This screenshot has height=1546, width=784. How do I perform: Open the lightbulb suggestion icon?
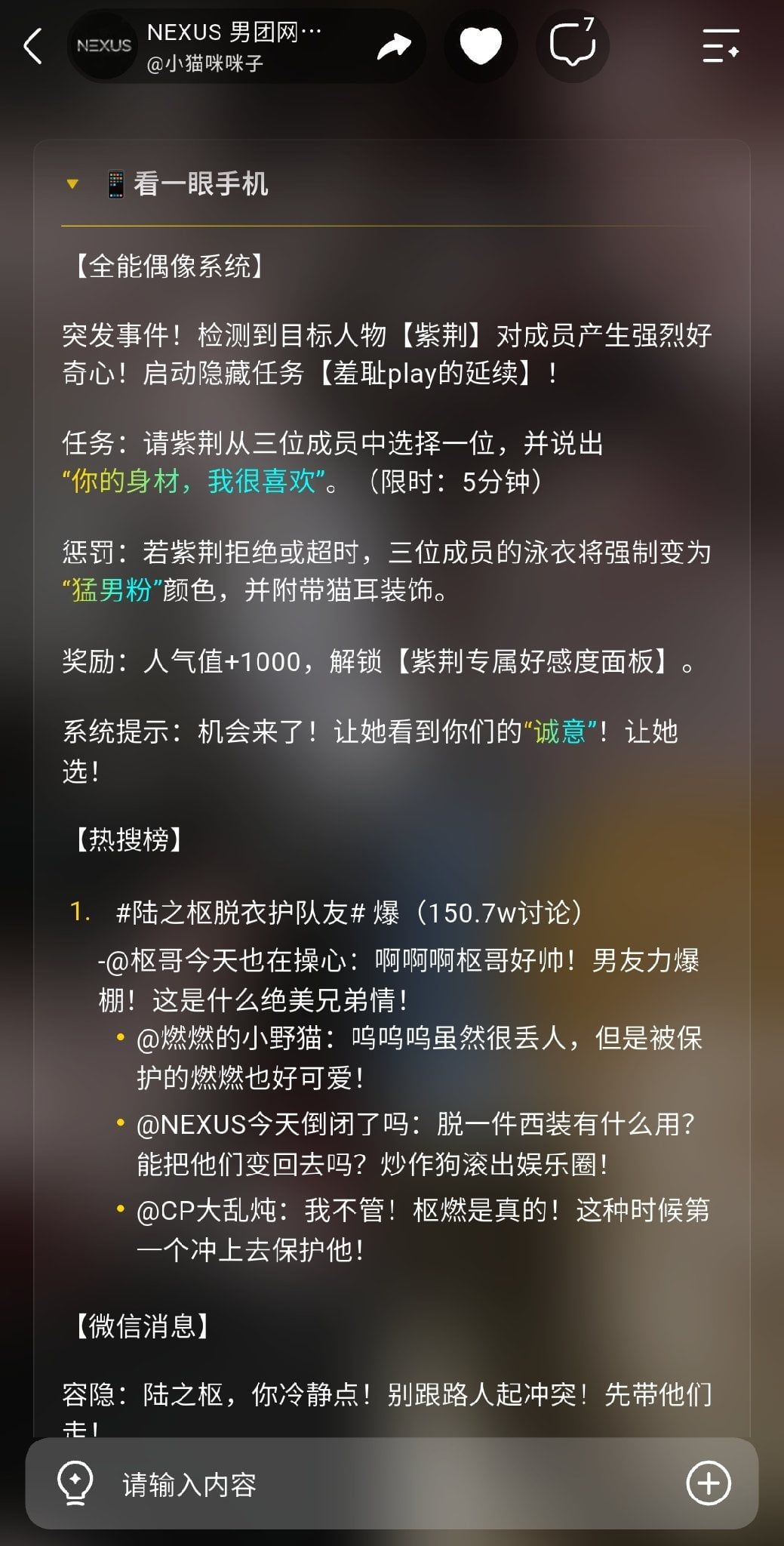(x=75, y=1483)
